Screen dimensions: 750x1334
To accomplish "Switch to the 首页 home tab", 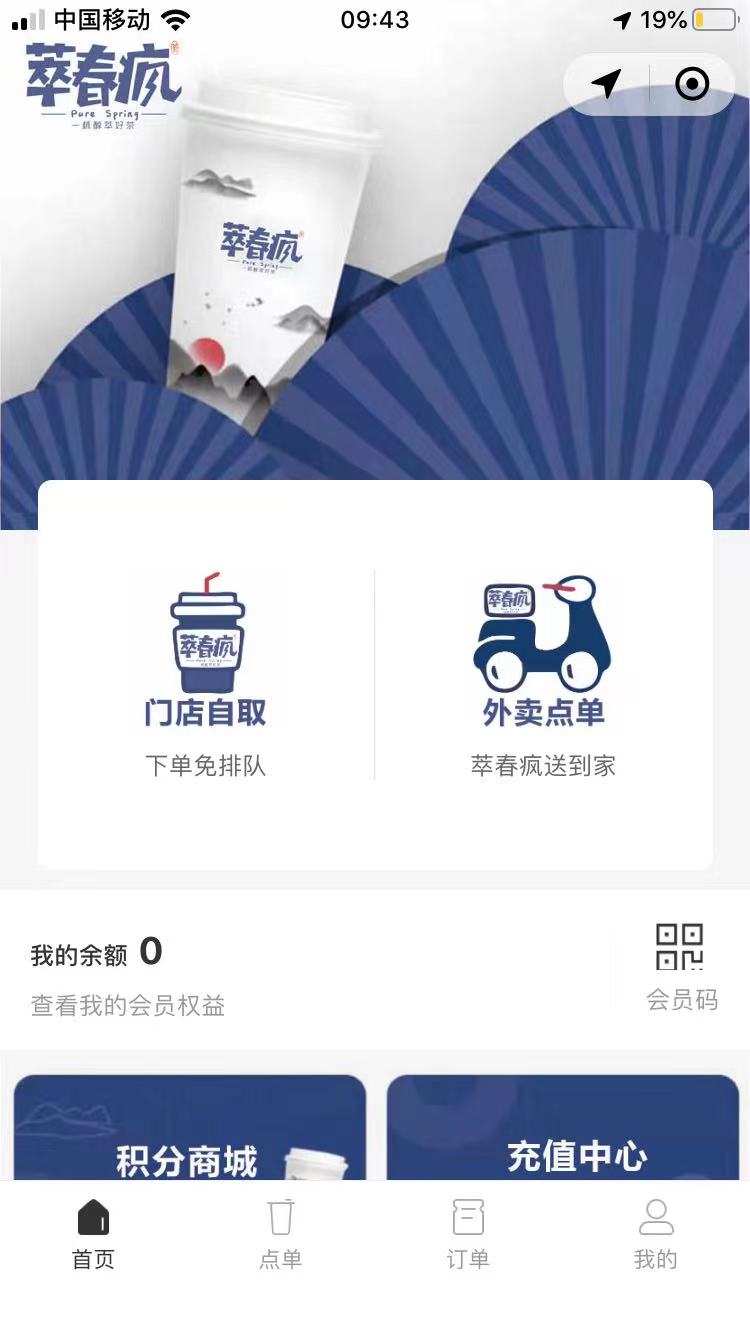I will [94, 1236].
